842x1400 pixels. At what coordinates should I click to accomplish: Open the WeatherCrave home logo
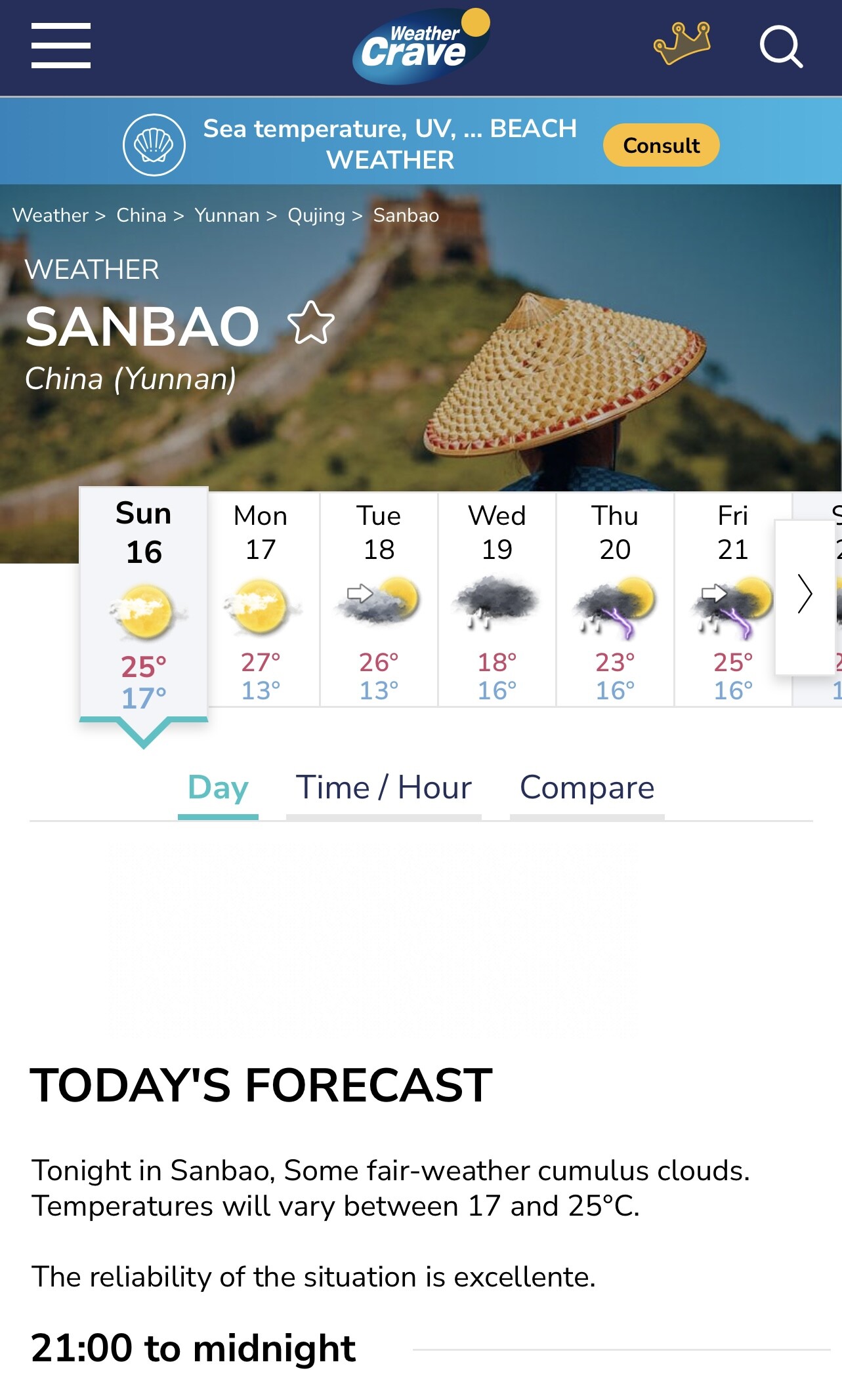point(421,46)
